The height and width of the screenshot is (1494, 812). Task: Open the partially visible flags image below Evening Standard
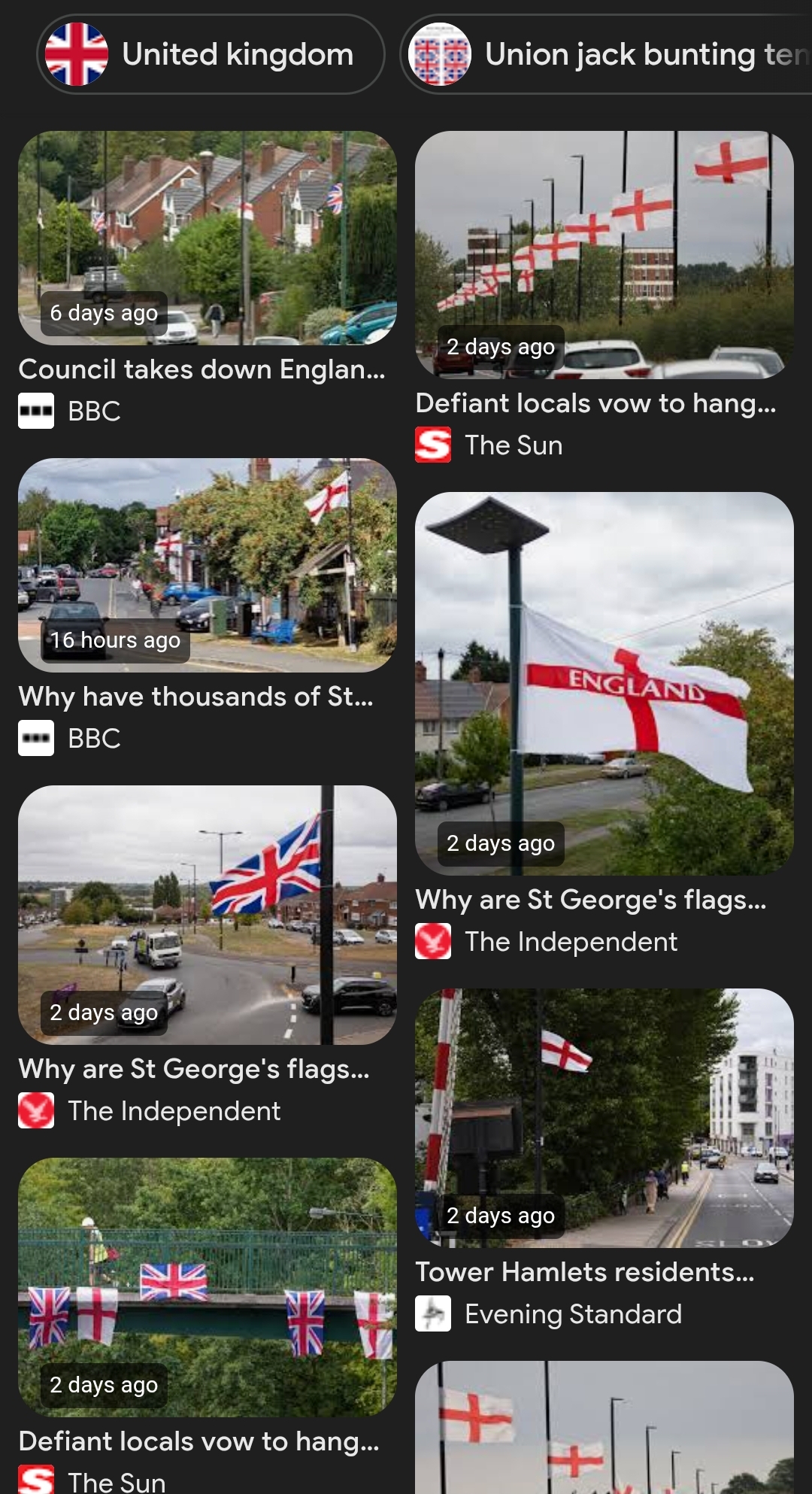pos(604,1427)
